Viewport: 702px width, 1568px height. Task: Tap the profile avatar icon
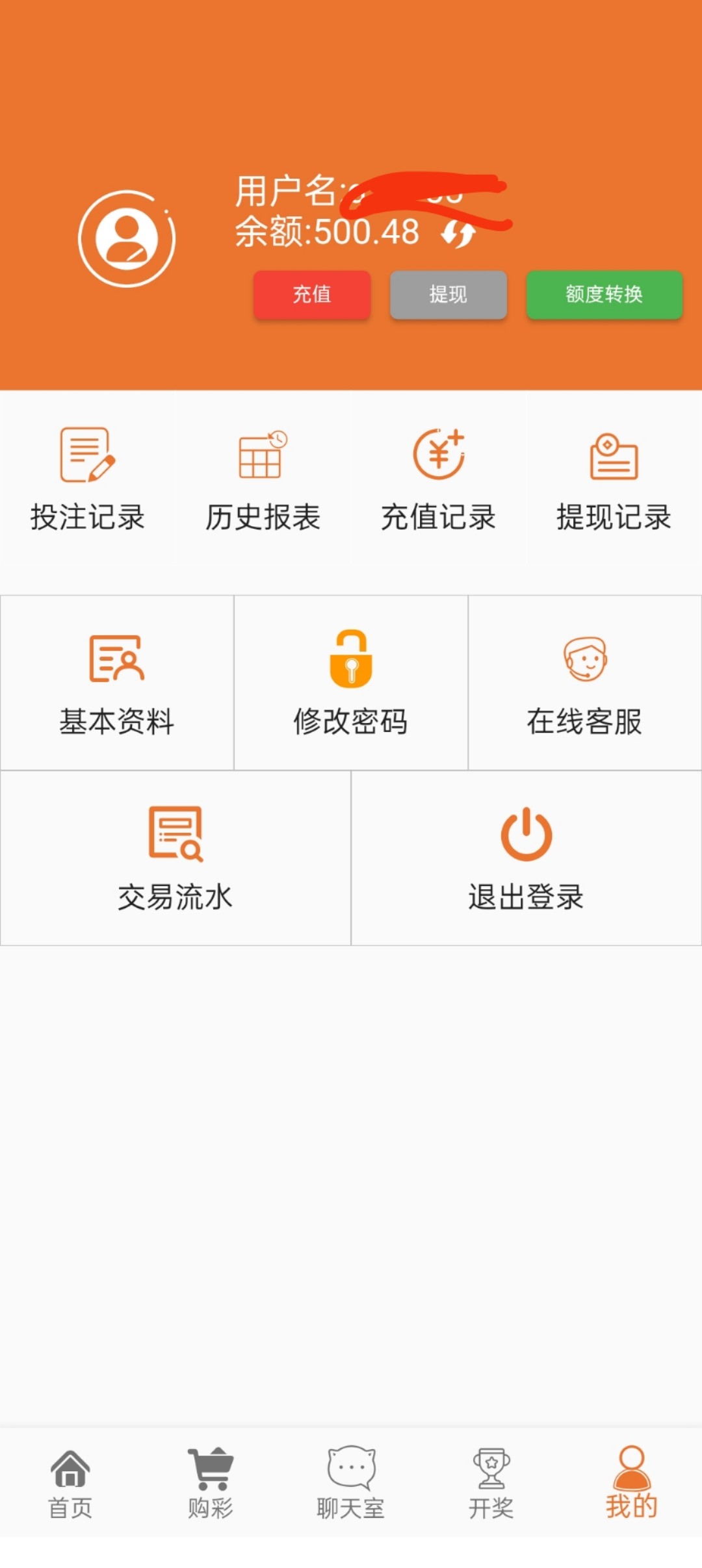coord(127,238)
